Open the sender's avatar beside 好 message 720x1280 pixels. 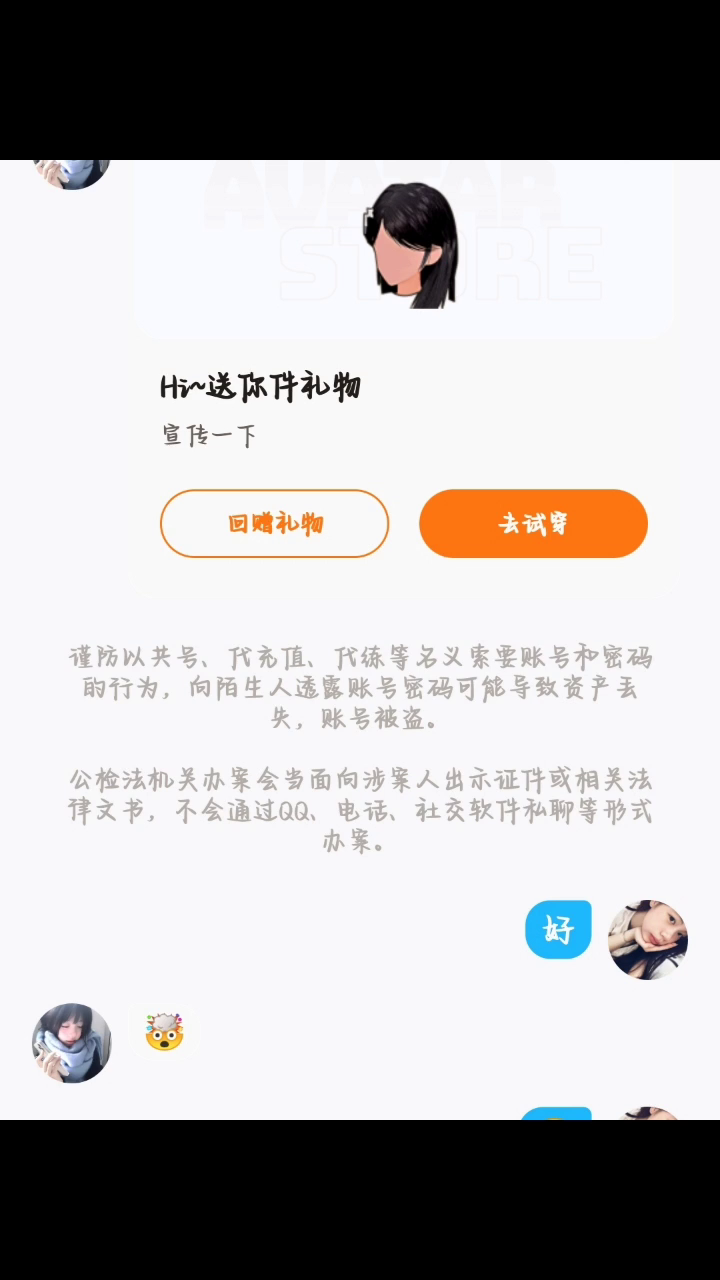pyautogui.click(x=648, y=939)
